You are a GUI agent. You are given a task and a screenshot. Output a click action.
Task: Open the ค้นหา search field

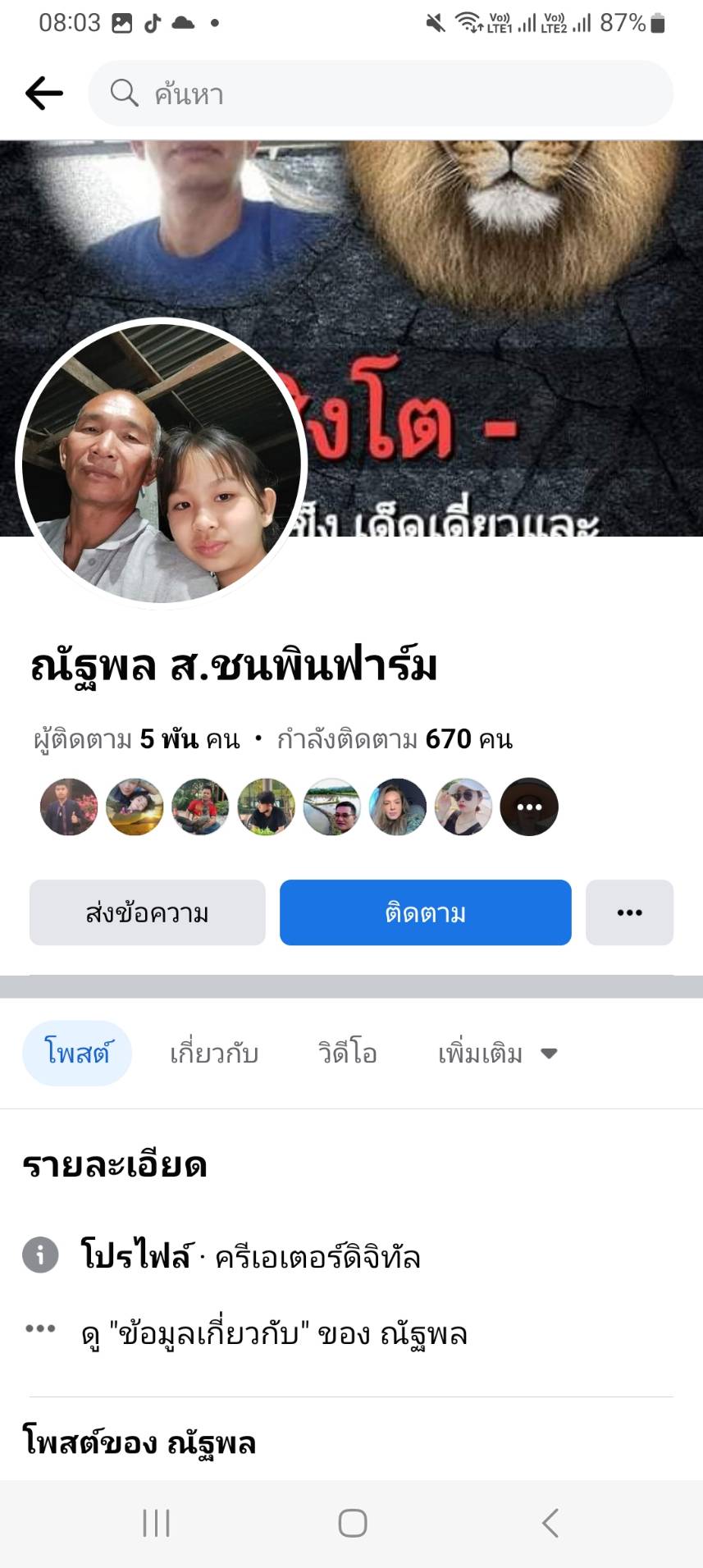(x=381, y=94)
